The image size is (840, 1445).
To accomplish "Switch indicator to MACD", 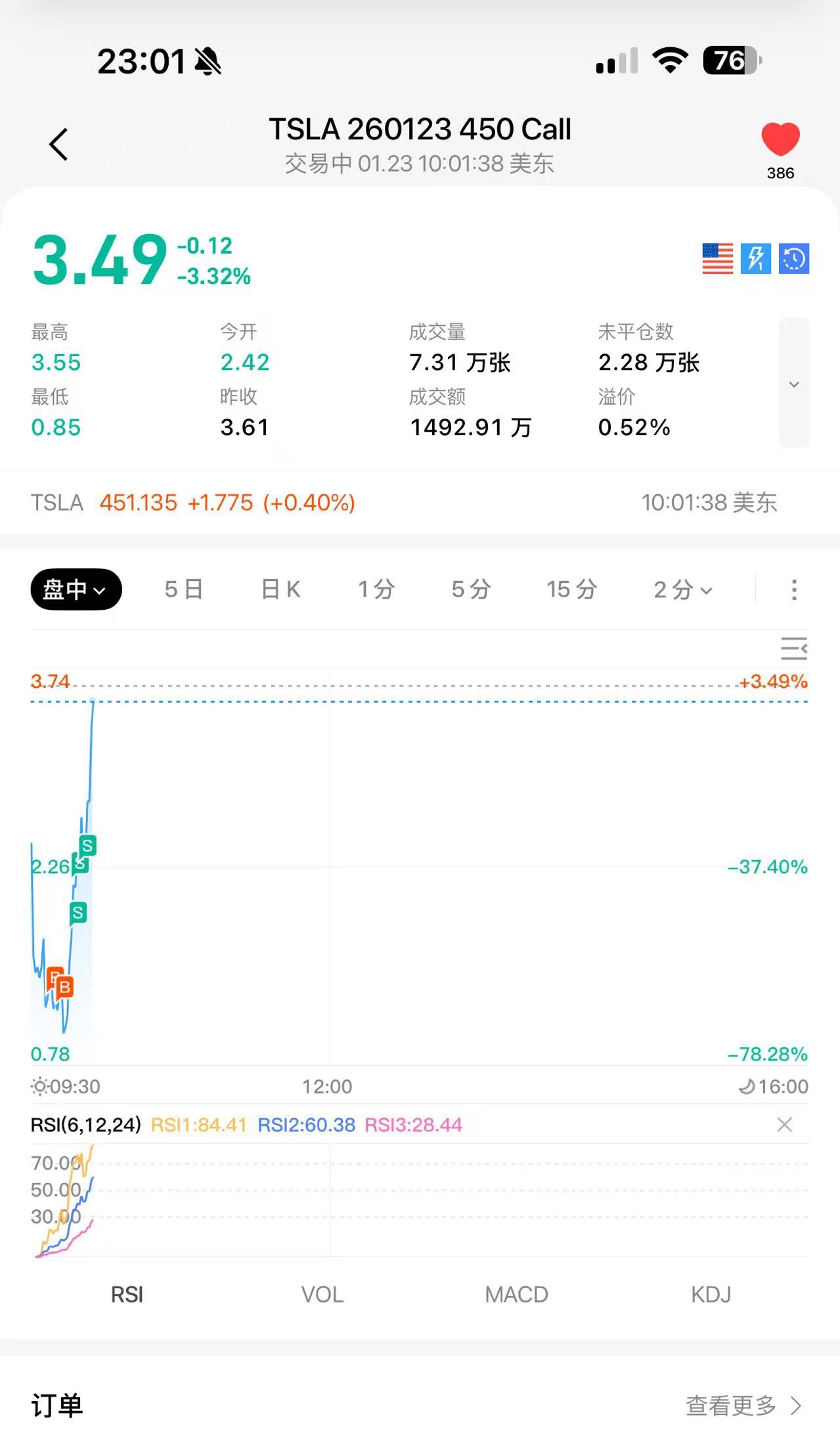I will point(516,1295).
